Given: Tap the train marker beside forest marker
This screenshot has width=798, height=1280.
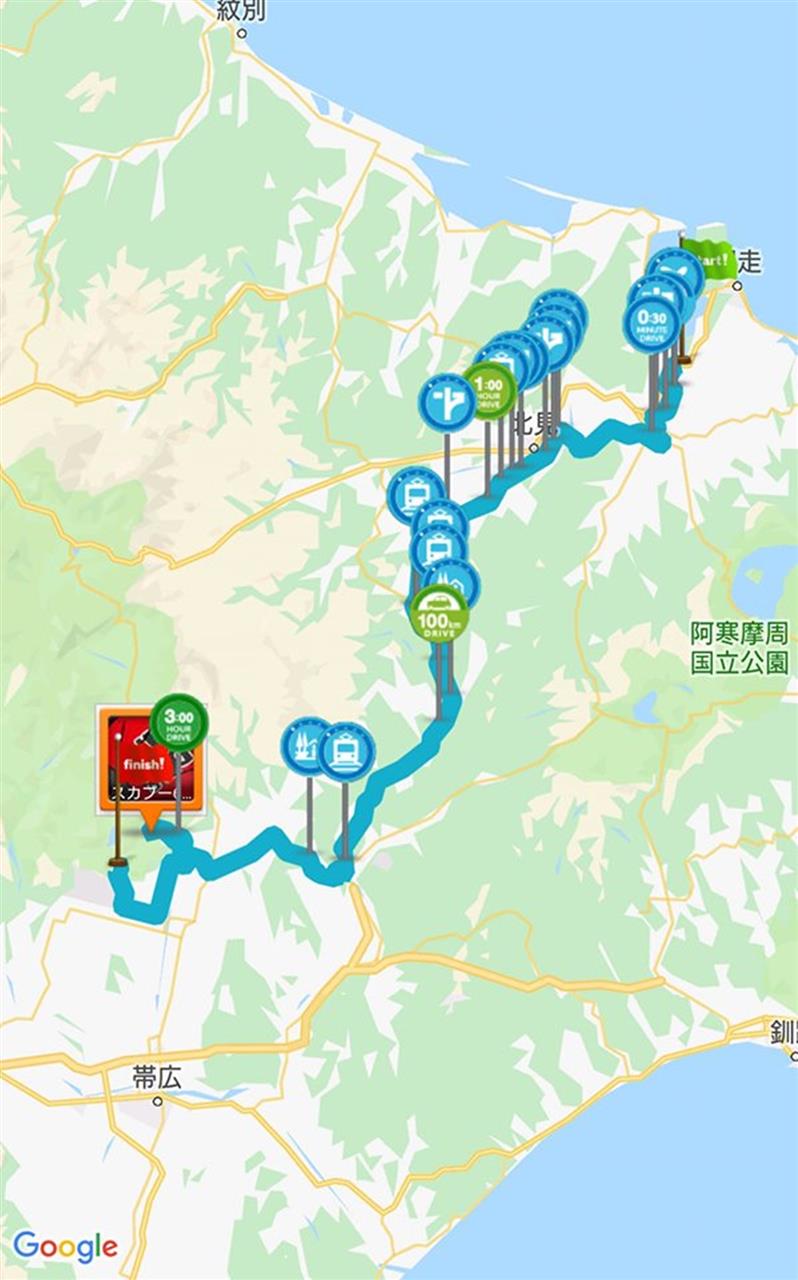Looking at the screenshot, I should click(346, 750).
